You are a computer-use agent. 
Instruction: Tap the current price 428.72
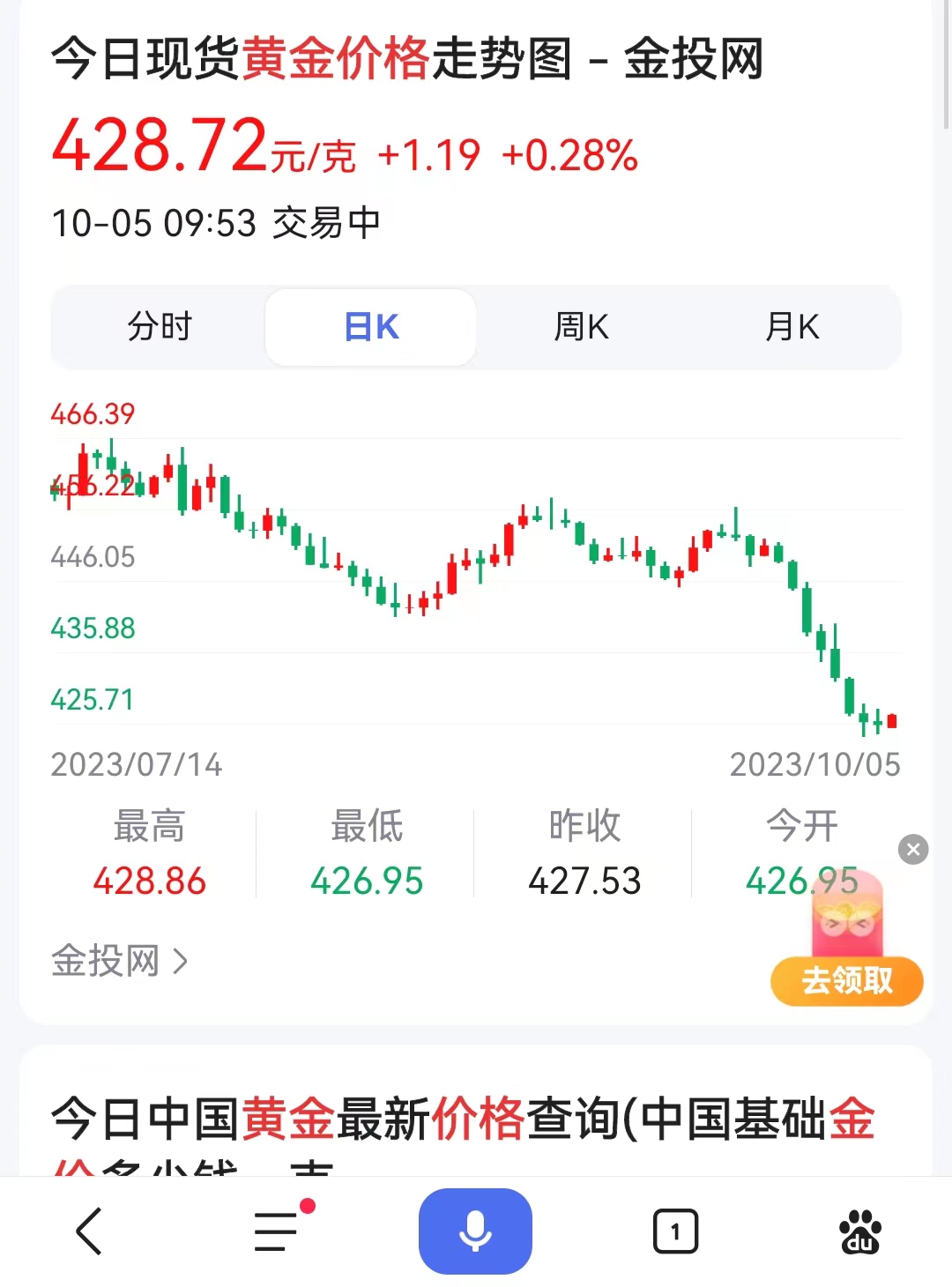coord(157,148)
